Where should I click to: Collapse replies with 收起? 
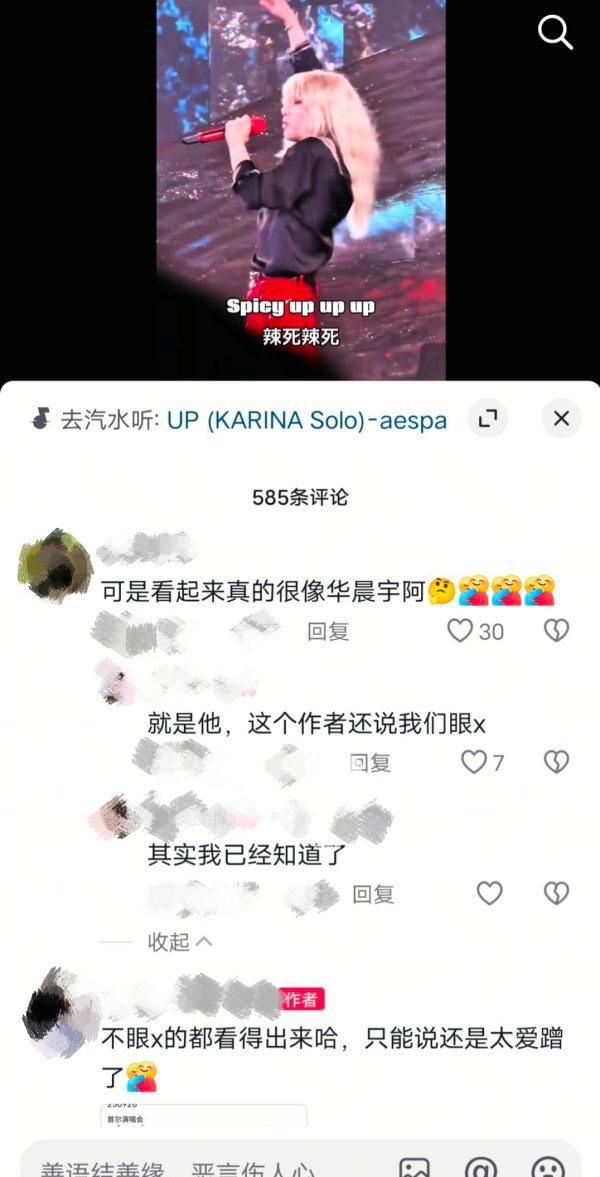pos(180,942)
